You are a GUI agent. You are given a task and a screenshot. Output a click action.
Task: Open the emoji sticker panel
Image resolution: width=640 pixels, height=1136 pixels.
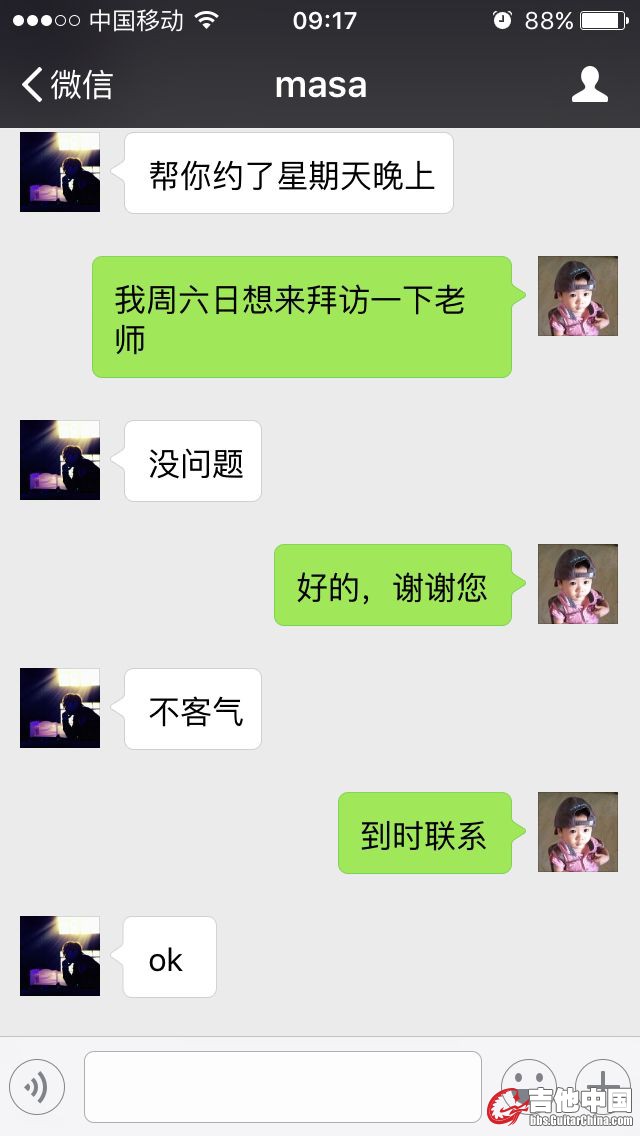[527, 1085]
